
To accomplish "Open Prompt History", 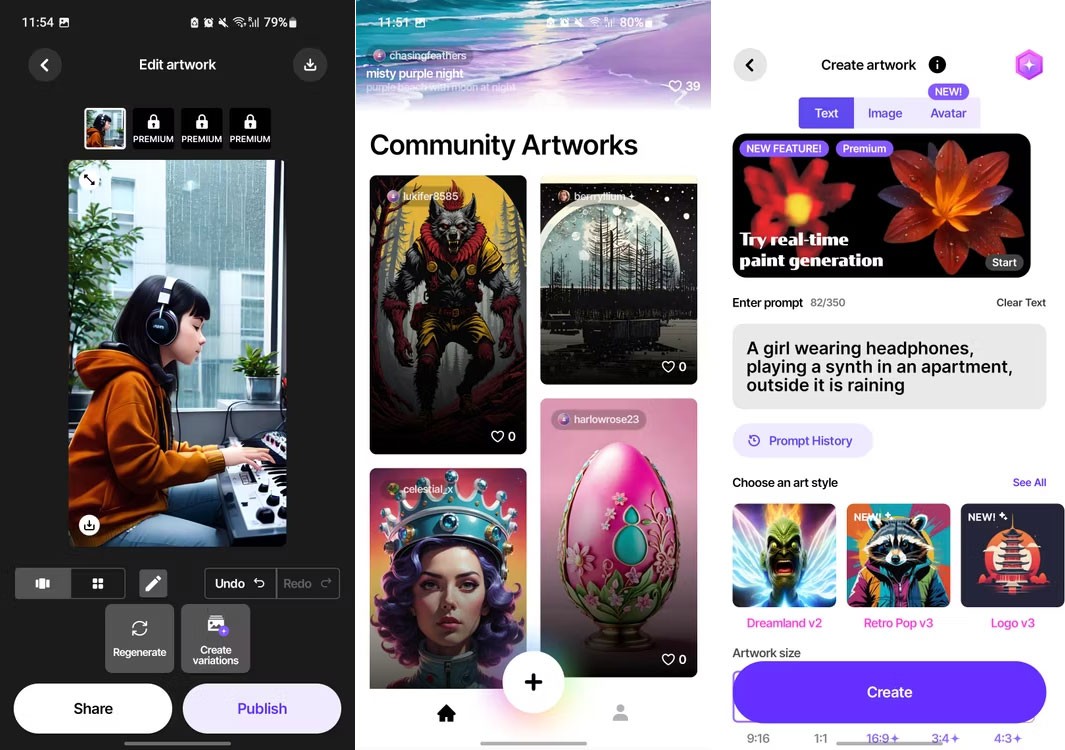I will (x=801, y=441).
